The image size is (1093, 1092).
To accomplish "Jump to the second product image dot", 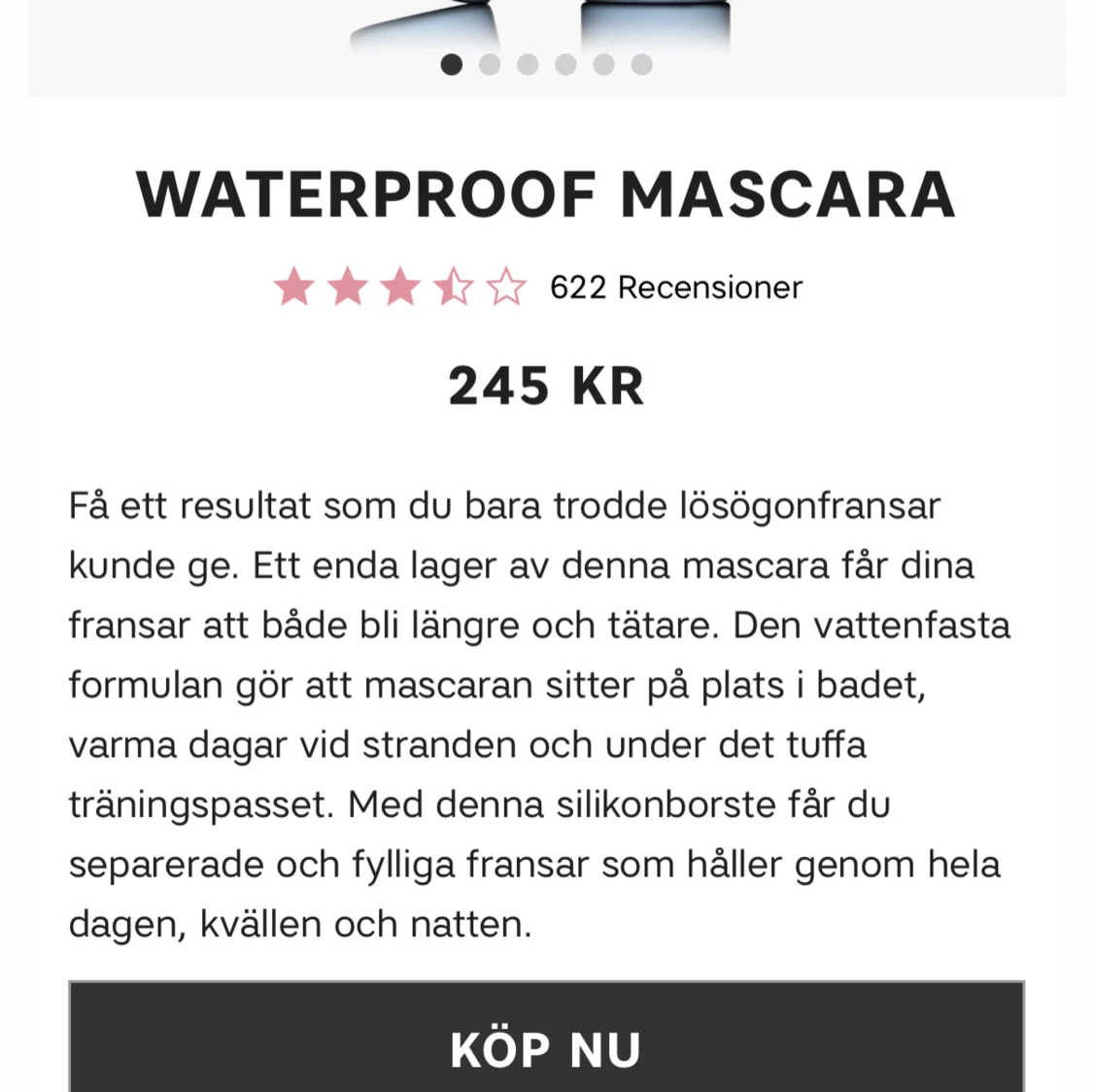I will point(490,65).
